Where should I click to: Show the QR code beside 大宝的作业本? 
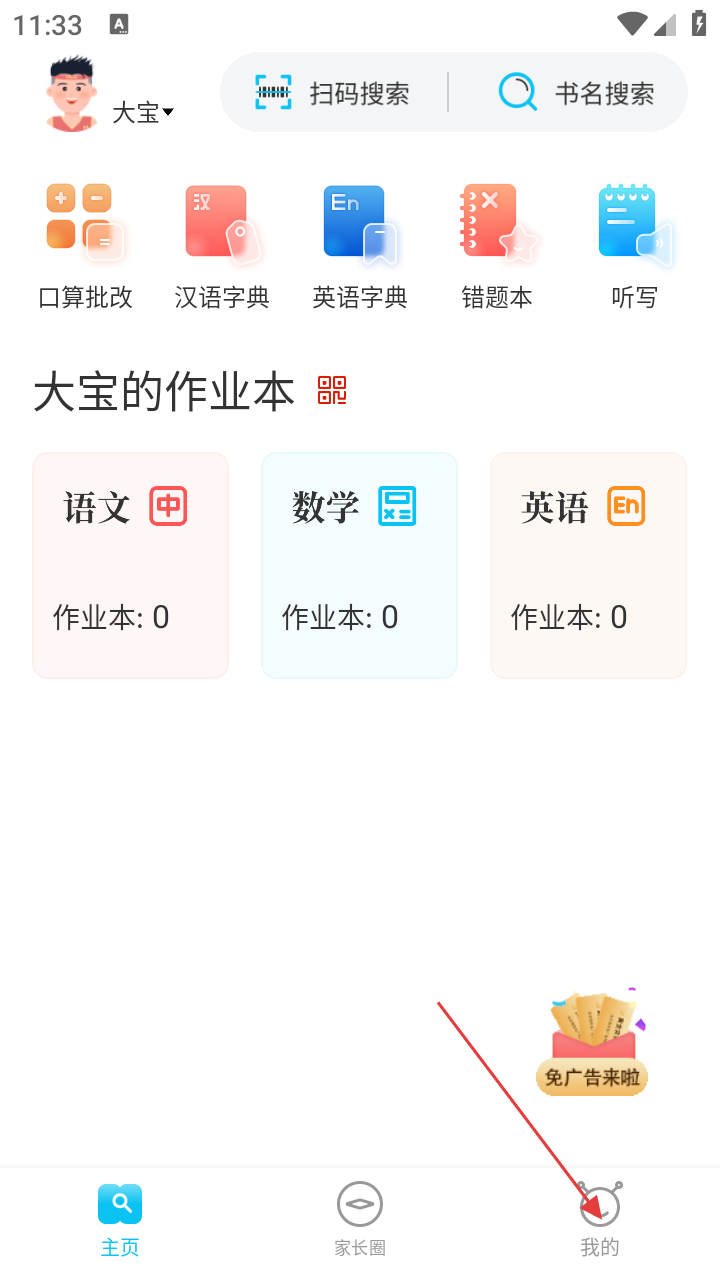click(x=332, y=390)
